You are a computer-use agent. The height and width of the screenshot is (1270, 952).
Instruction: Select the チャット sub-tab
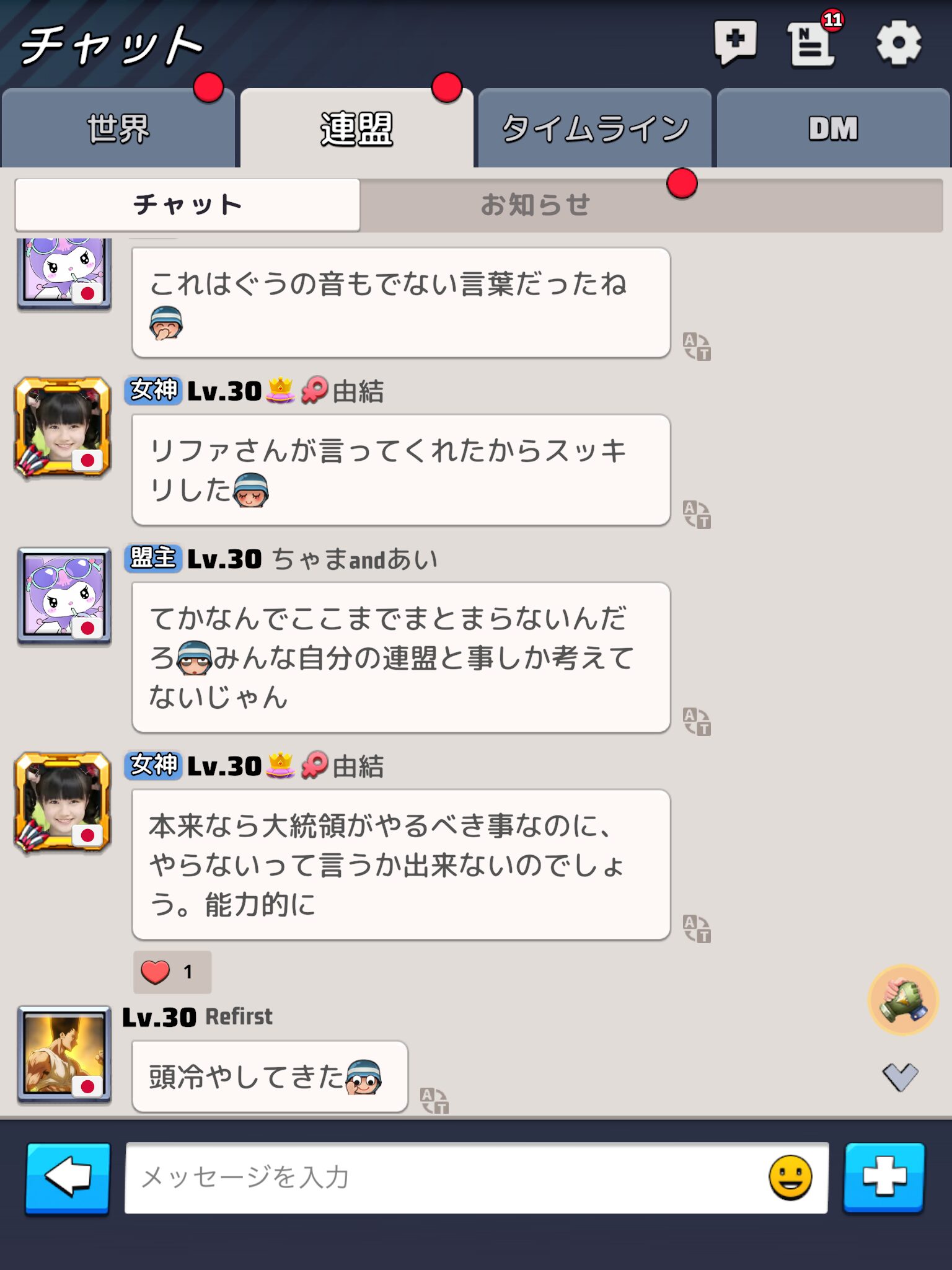pos(187,205)
